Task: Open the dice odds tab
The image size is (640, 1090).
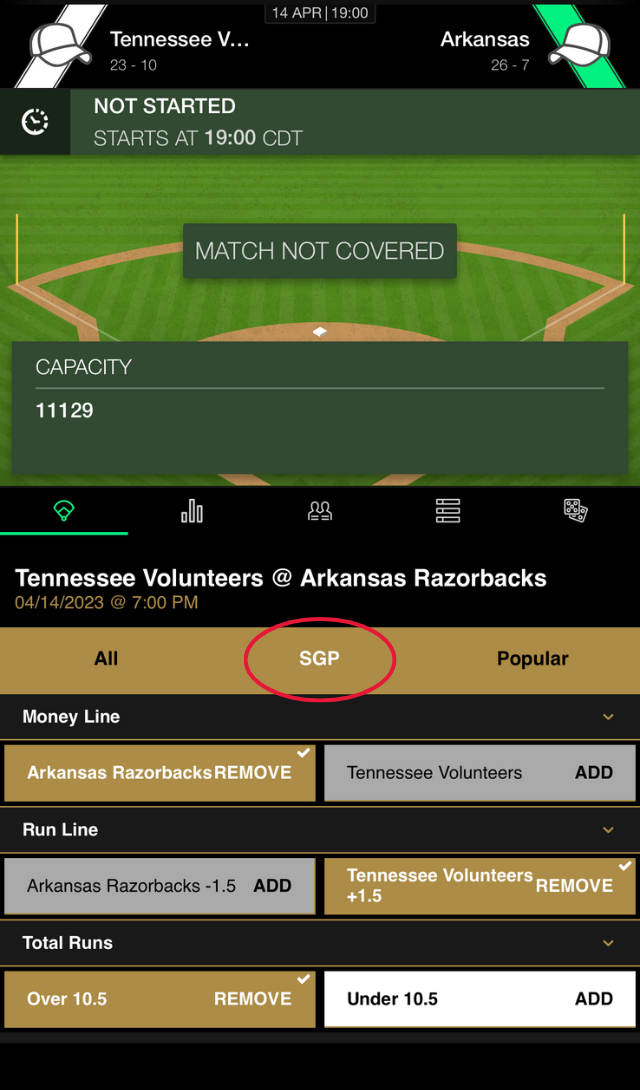Action: [x=575, y=512]
